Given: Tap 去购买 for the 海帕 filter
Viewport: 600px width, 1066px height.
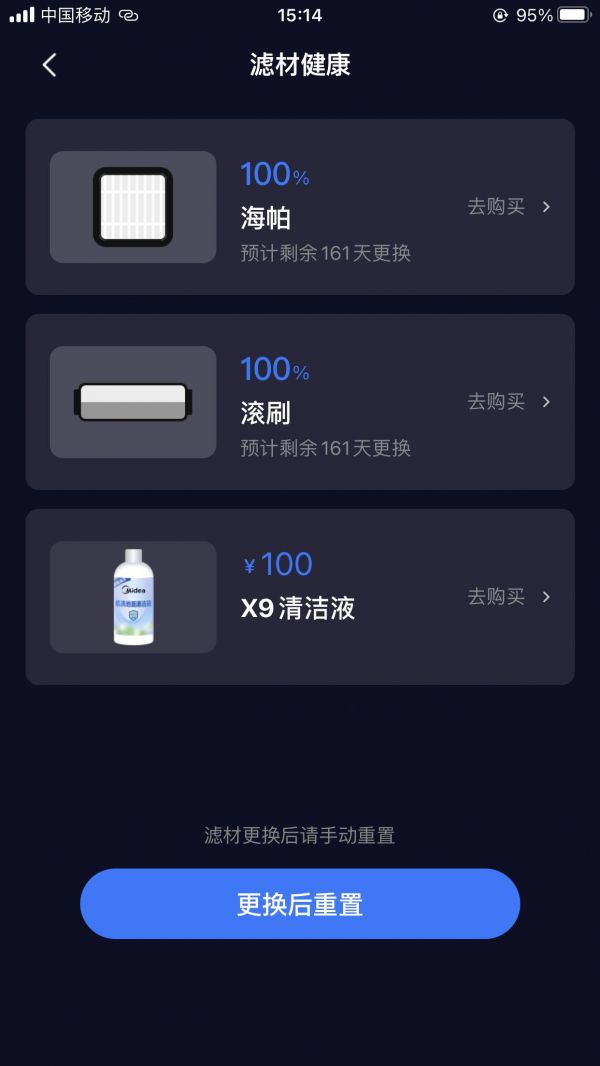Looking at the screenshot, I should point(509,207).
